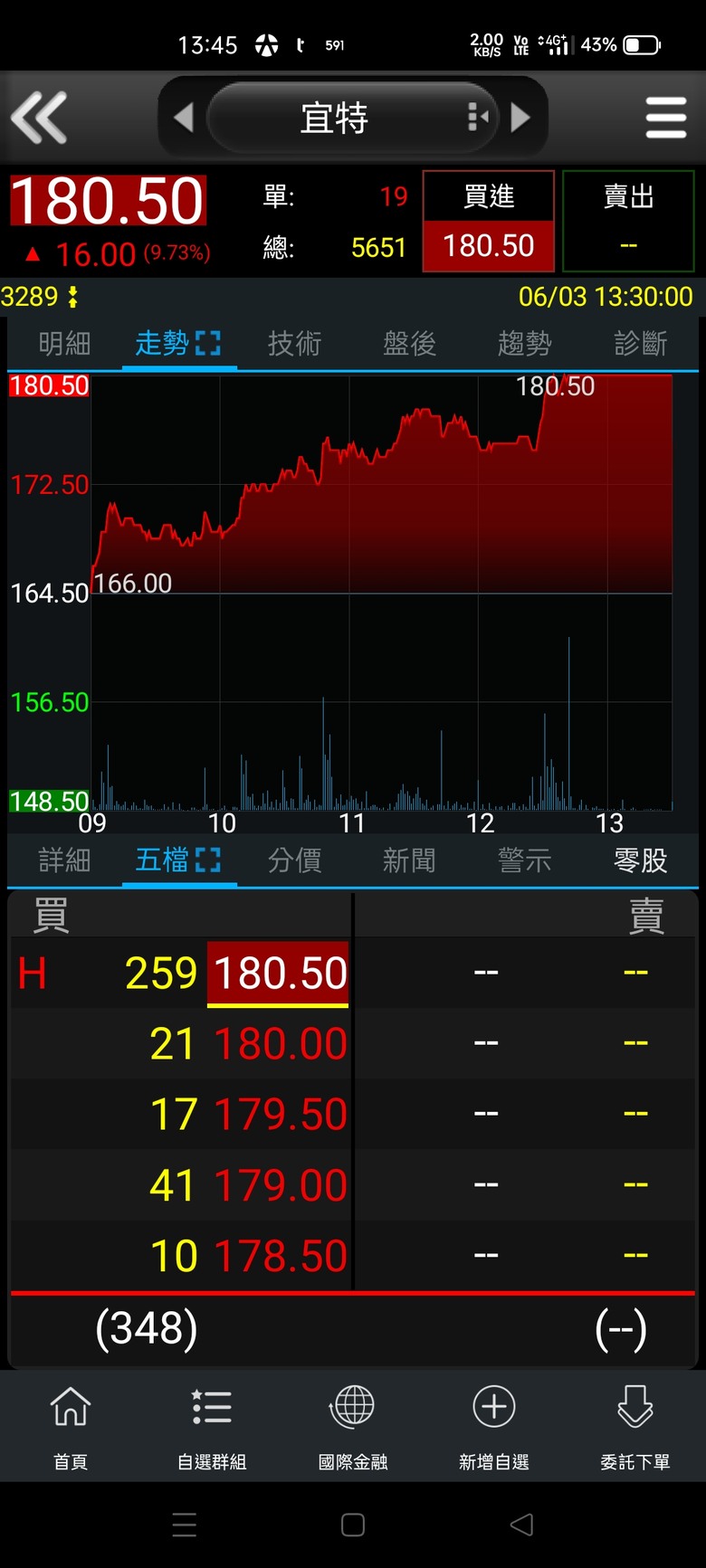Switch to the 分價 tab
The height and width of the screenshot is (1568, 706).
[294, 860]
